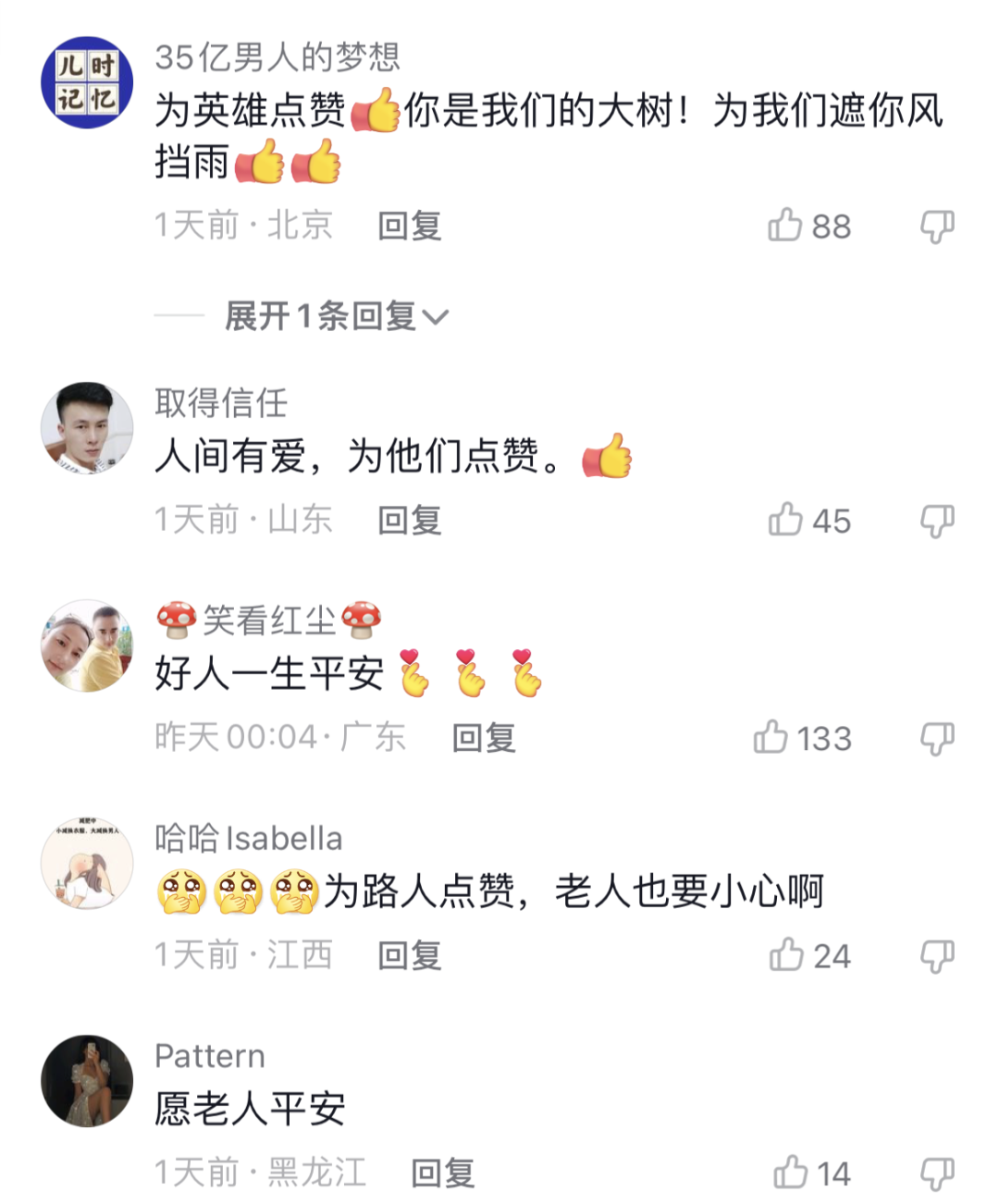Dislike the comment by 取得信任
Image resolution: width=999 pixels, height=1204 pixels.
(x=936, y=521)
